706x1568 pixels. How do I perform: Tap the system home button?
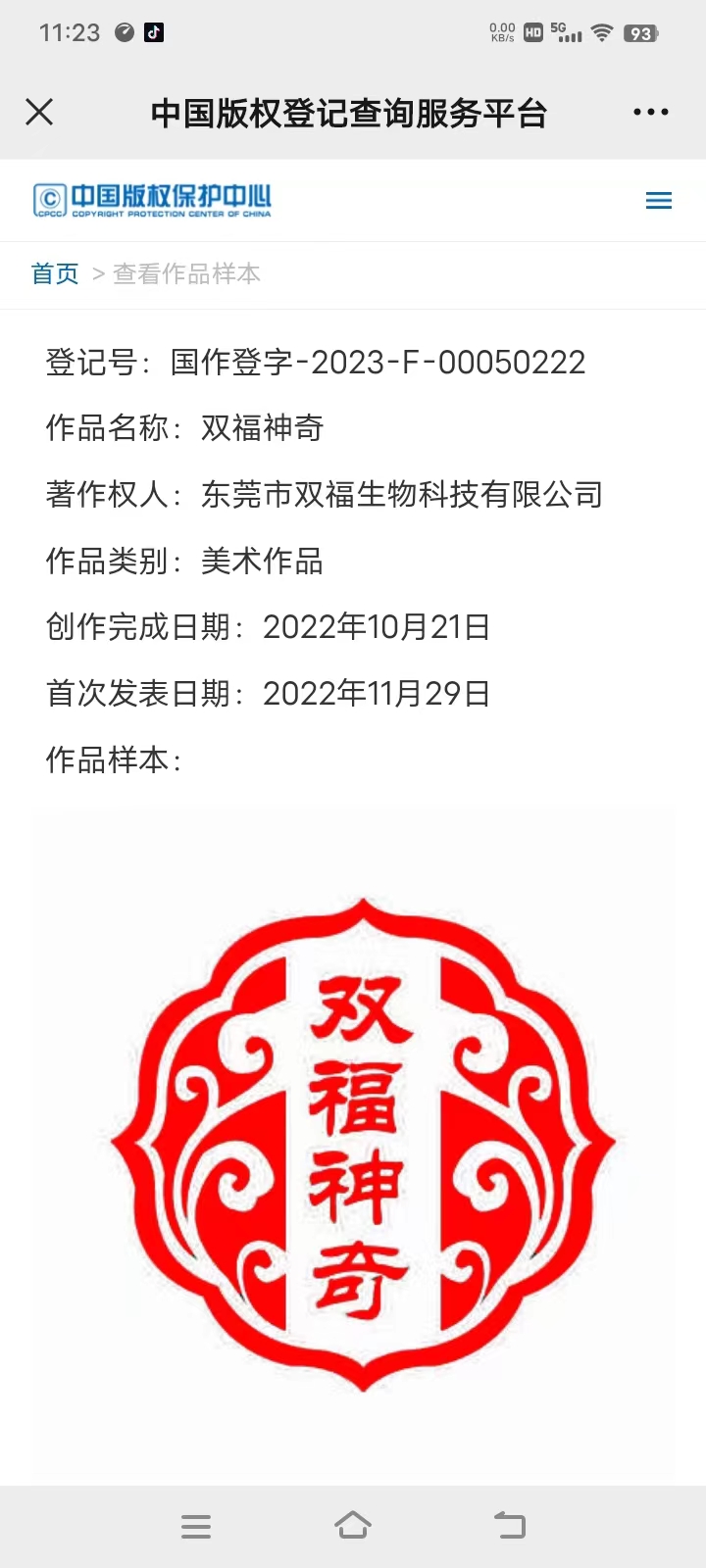353,1525
